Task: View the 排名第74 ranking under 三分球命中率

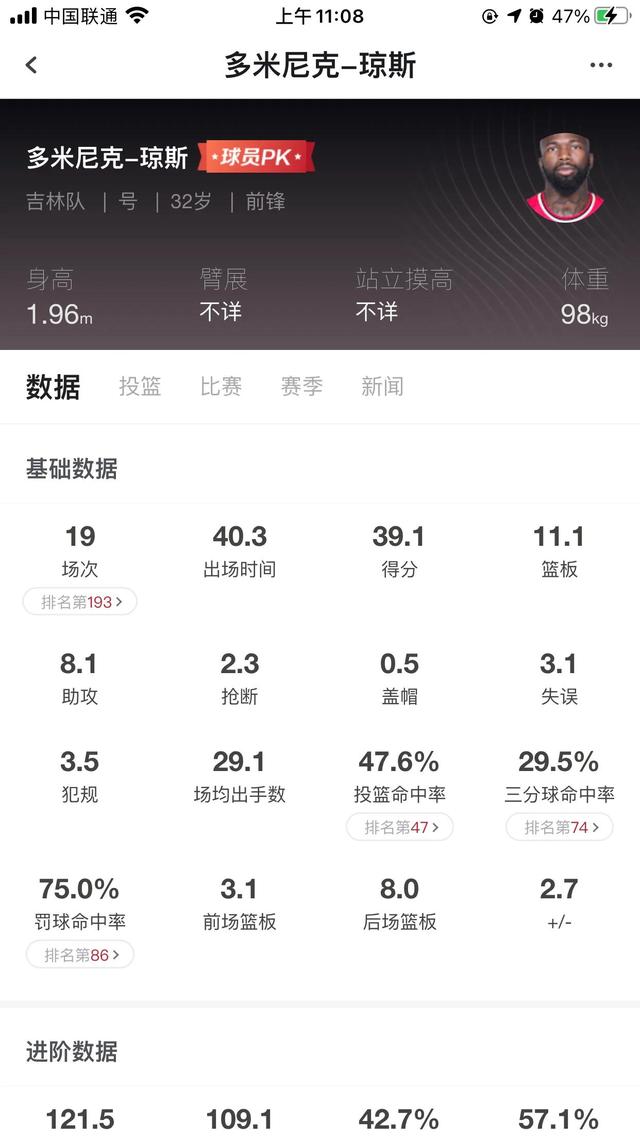Action: pos(559,827)
